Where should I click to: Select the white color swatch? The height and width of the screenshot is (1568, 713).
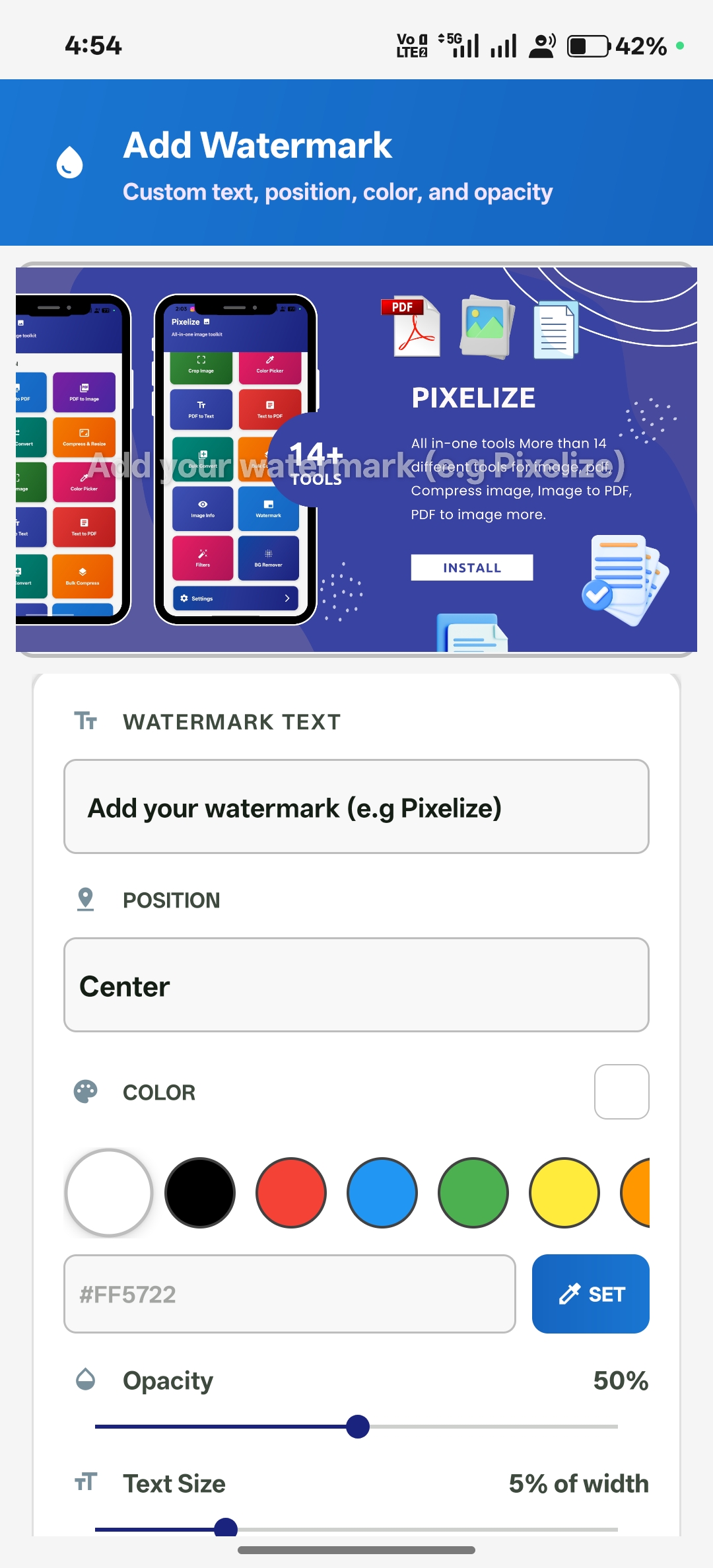tap(109, 1192)
